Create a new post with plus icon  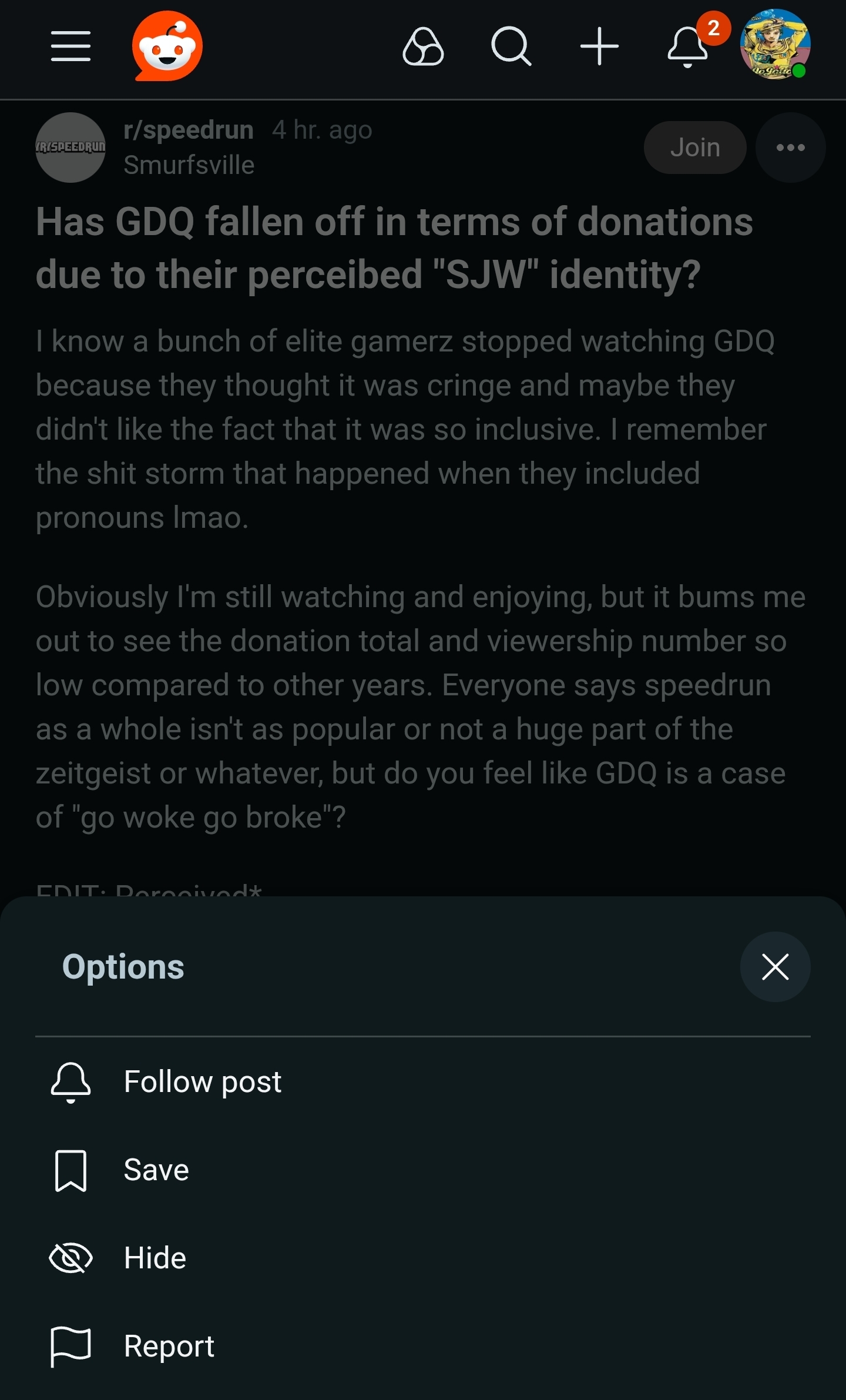coord(599,46)
